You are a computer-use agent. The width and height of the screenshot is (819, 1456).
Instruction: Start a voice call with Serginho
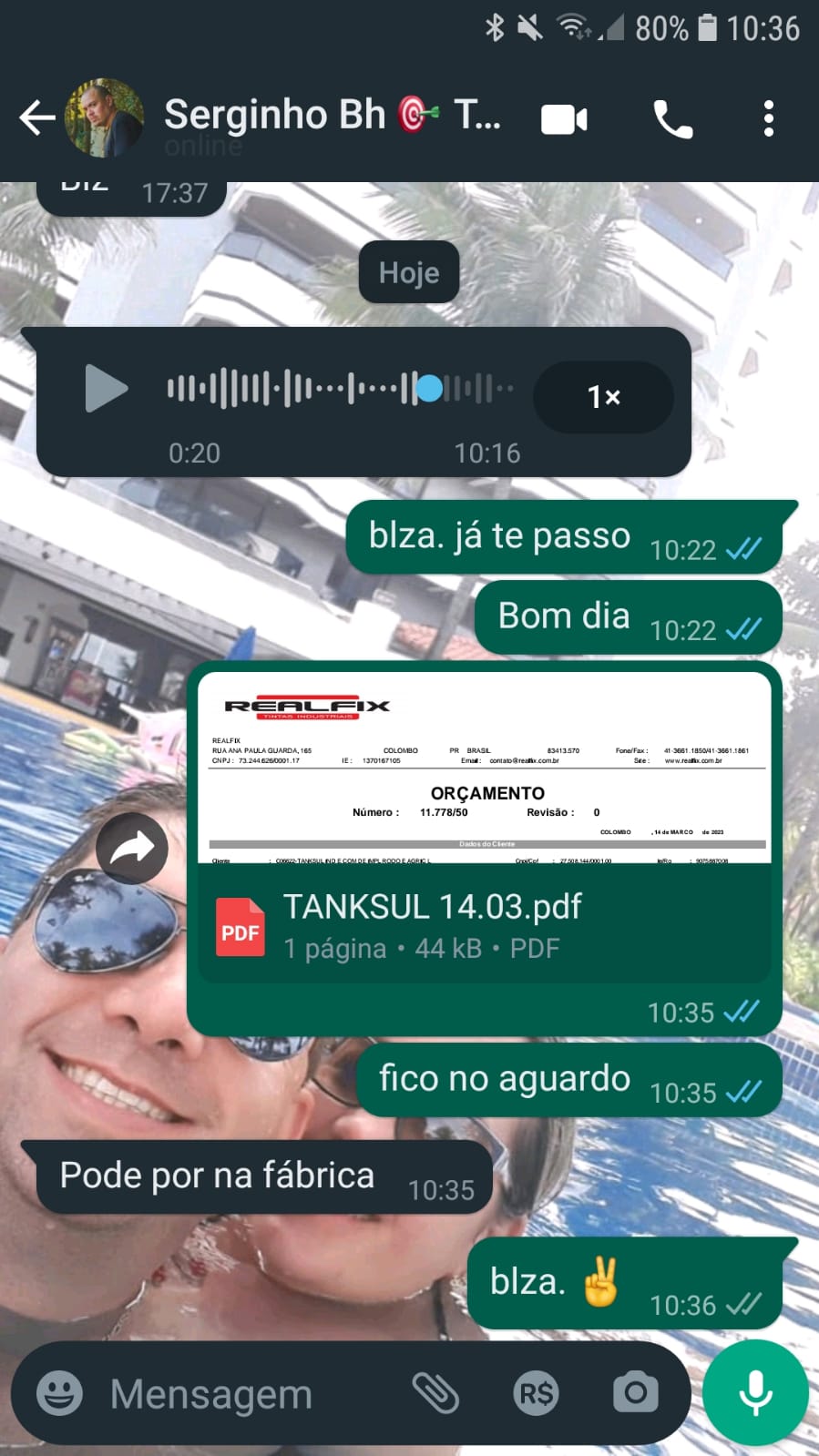click(x=672, y=119)
